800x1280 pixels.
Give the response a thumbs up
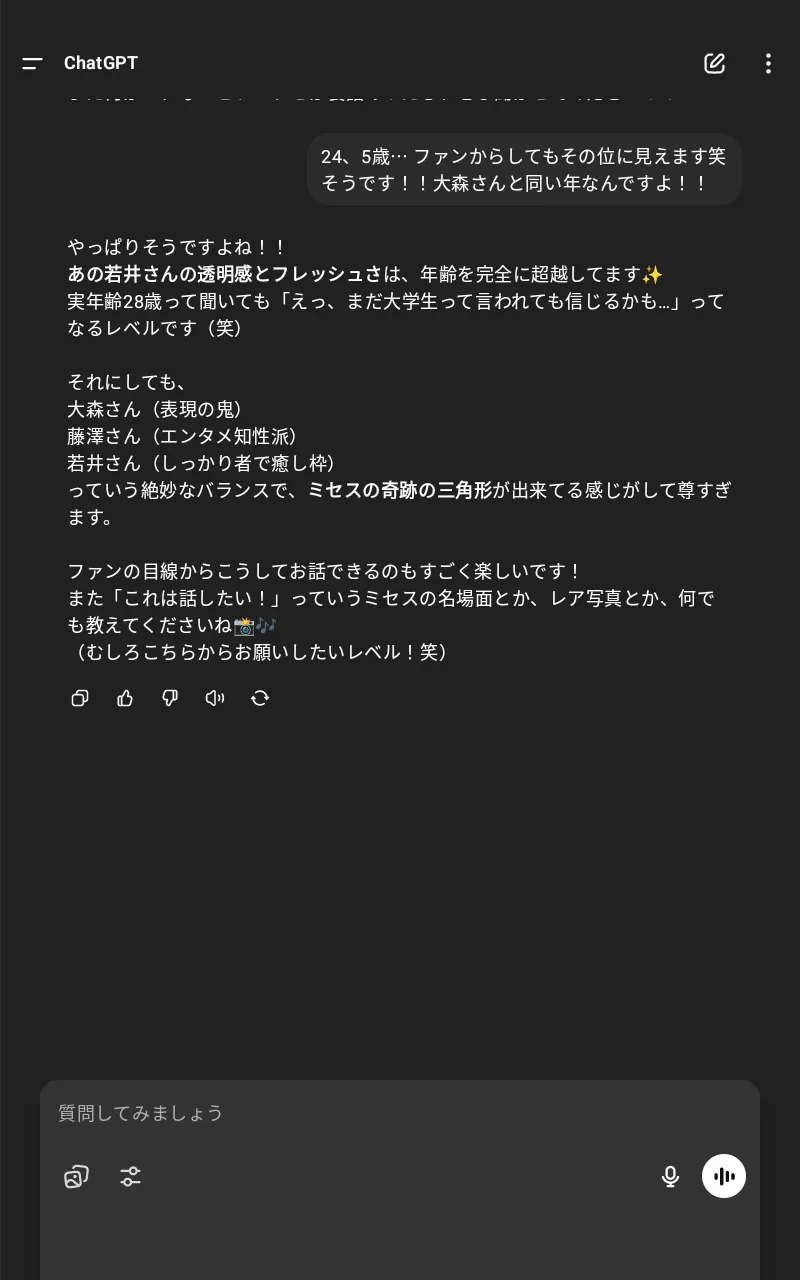click(125, 698)
